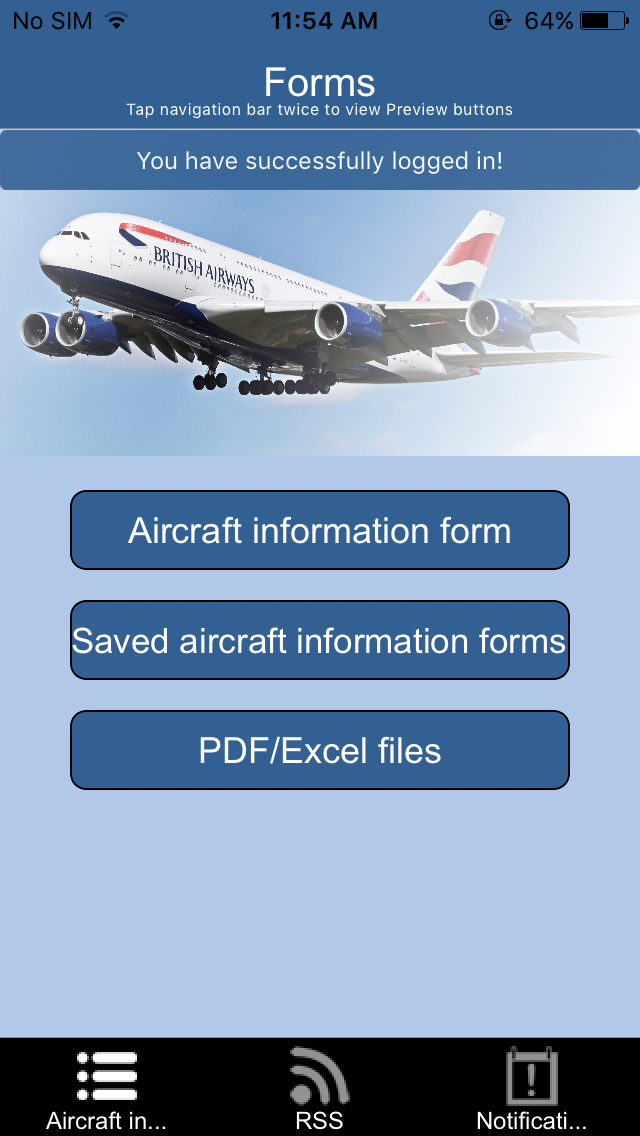640x1136 pixels.
Task: Open PDF/Excel files
Action: (320, 750)
